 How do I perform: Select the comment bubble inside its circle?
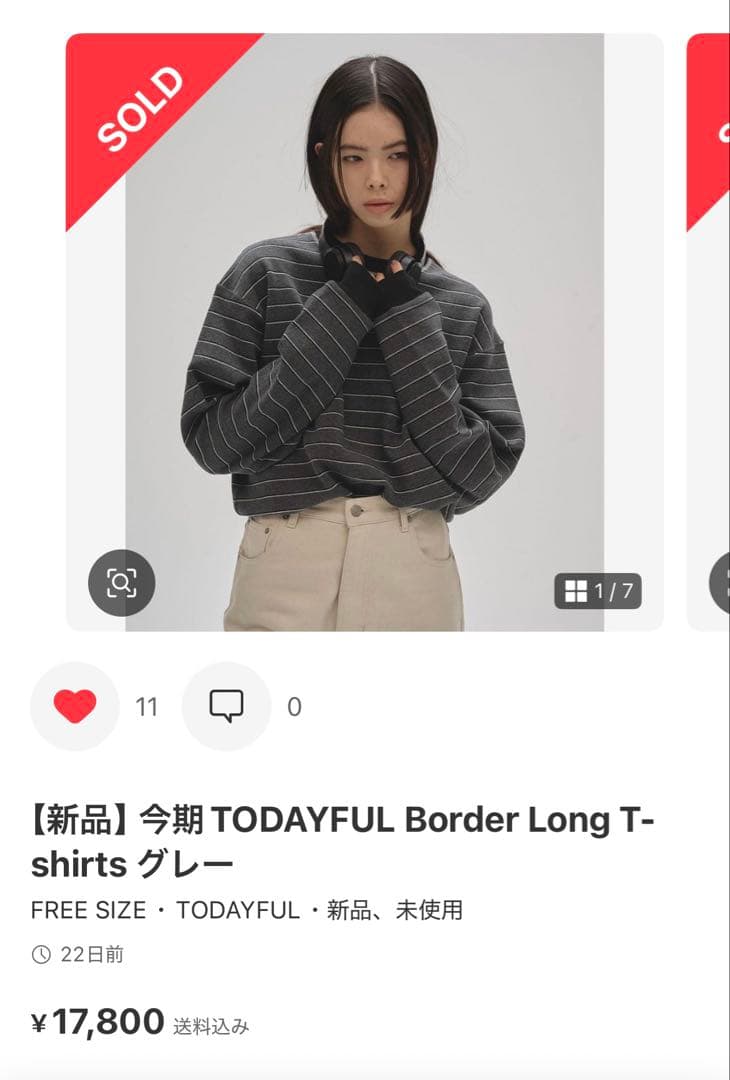227,706
